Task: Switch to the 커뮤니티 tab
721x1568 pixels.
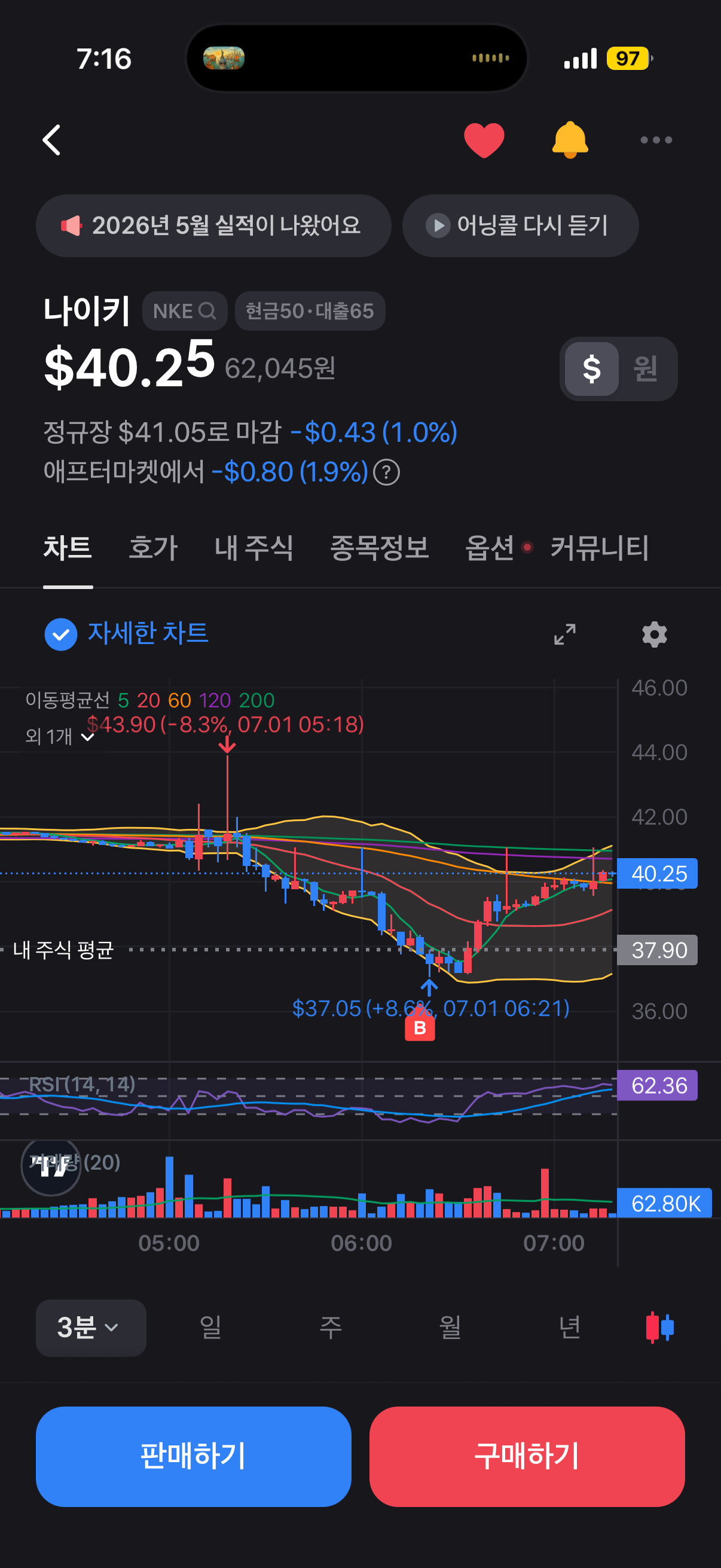Action: click(x=599, y=548)
